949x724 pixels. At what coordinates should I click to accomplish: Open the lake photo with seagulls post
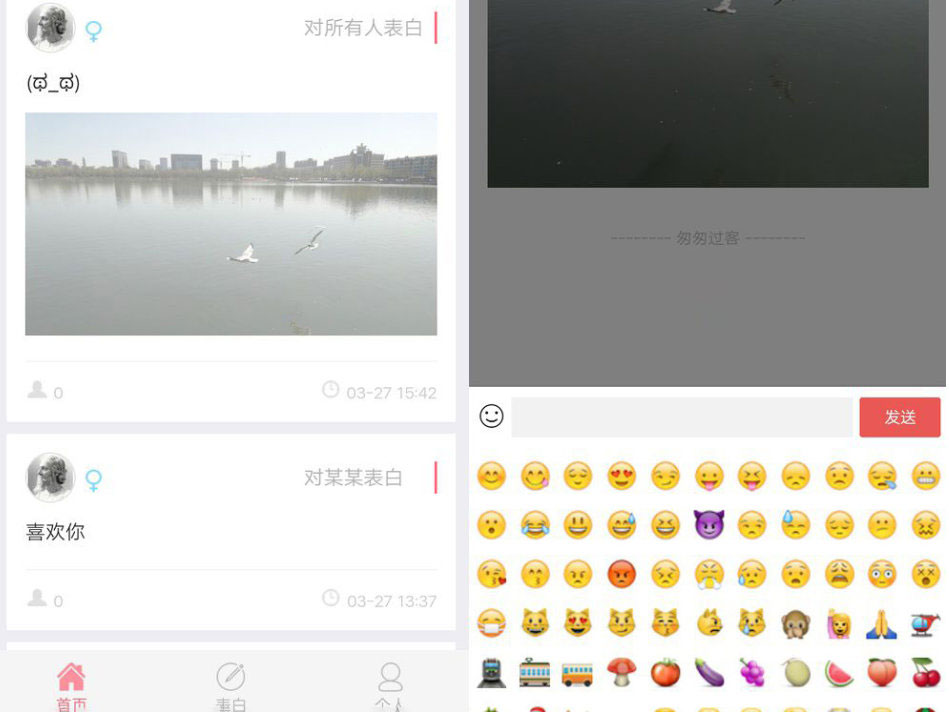(x=231, y=224)
